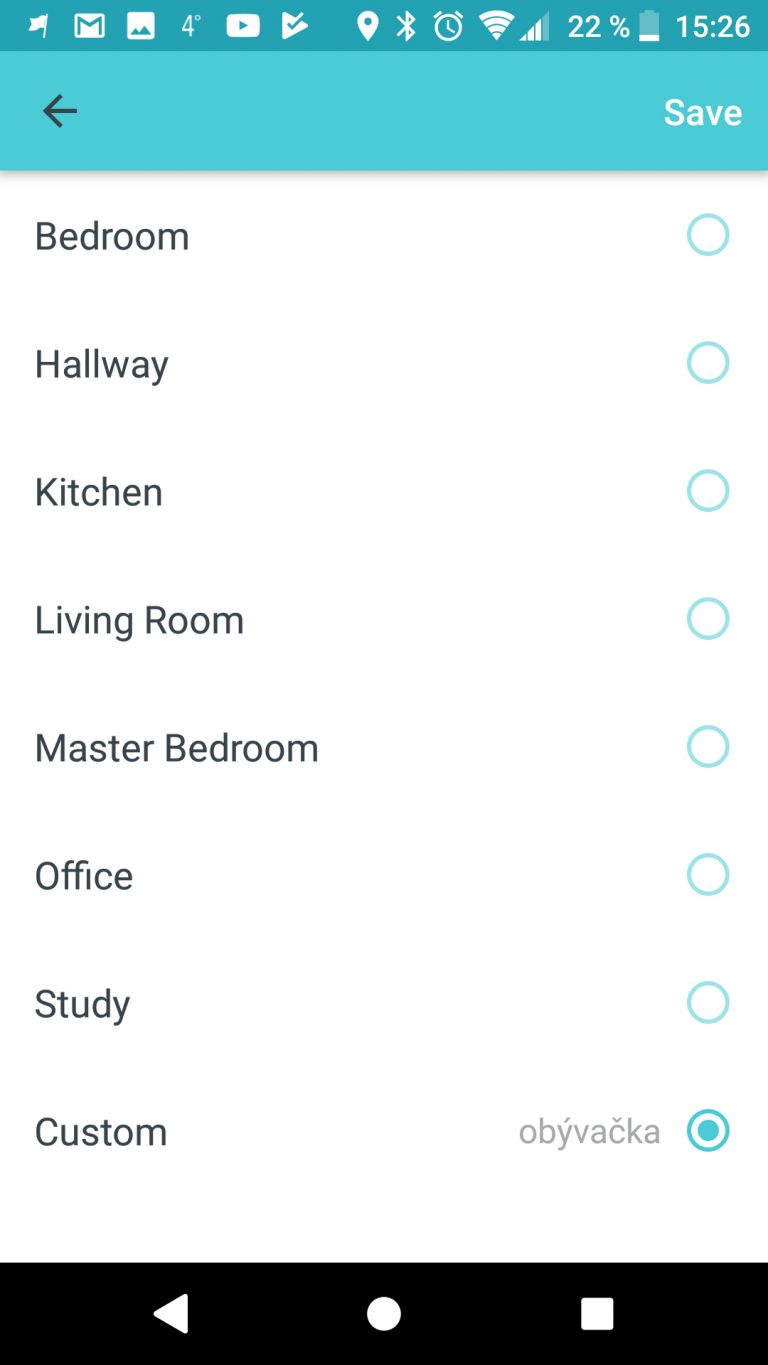This screenshot has width=768, height=1365.
Task: Choose the Office option
Action: 384,875
